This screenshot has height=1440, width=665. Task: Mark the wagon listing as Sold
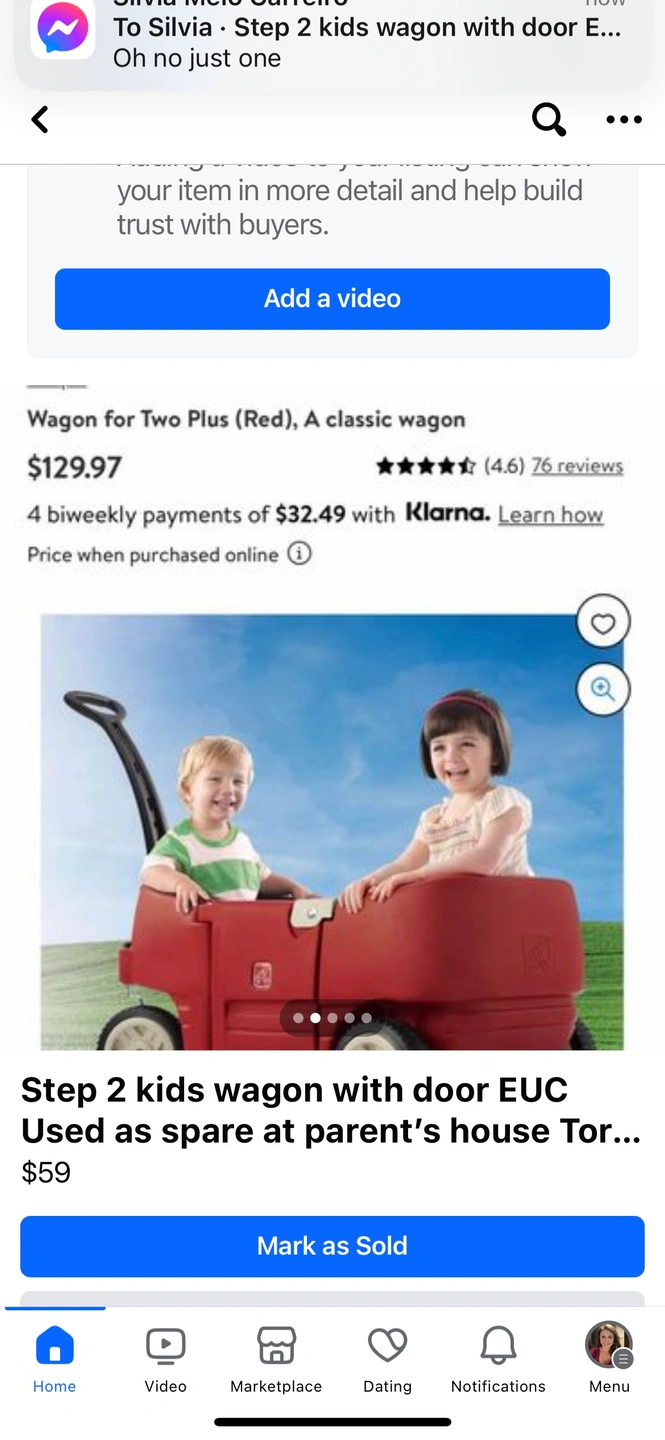[x=332, y=1246]
